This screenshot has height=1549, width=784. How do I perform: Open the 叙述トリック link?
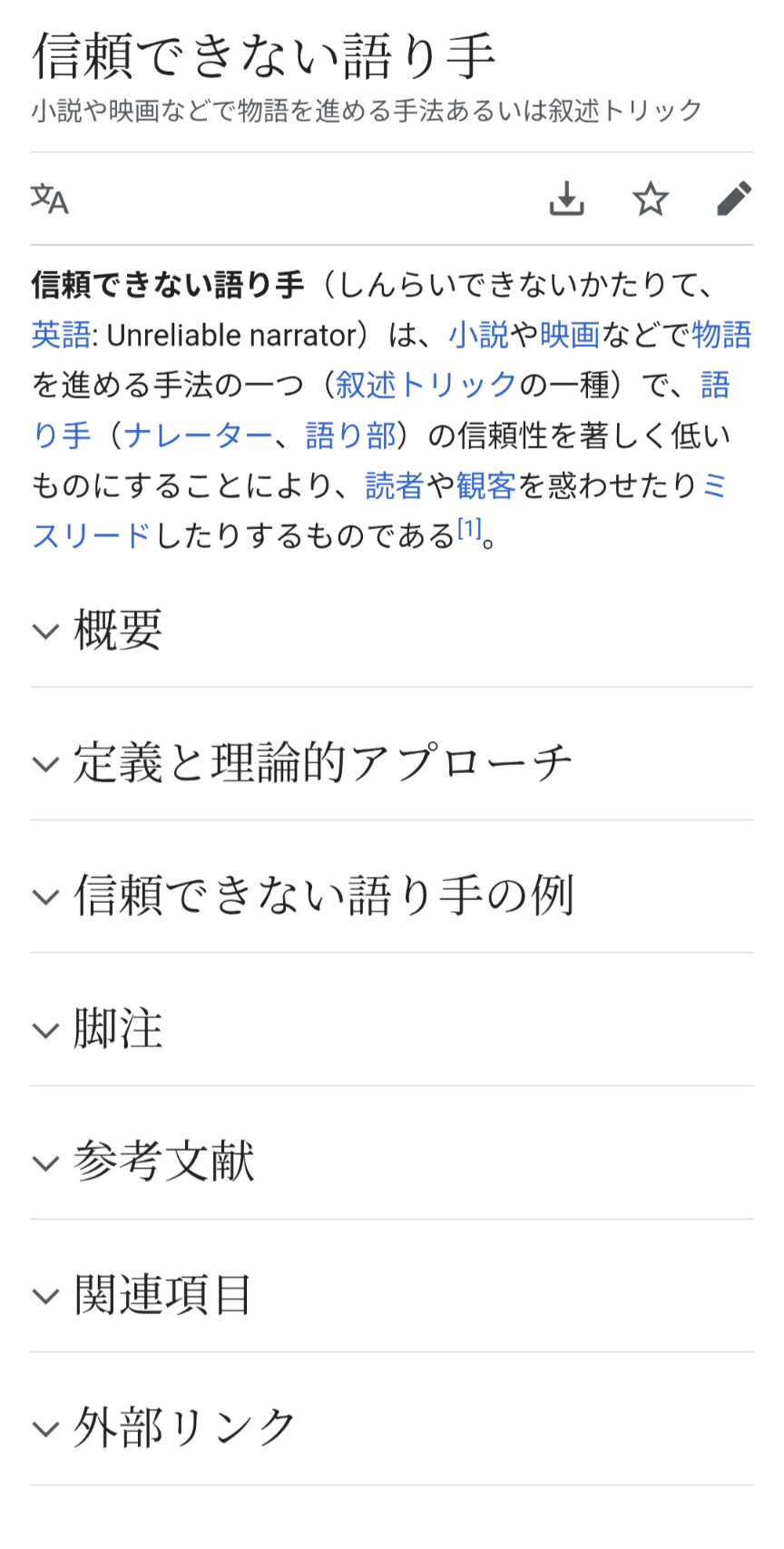click(x=426, y=385)
